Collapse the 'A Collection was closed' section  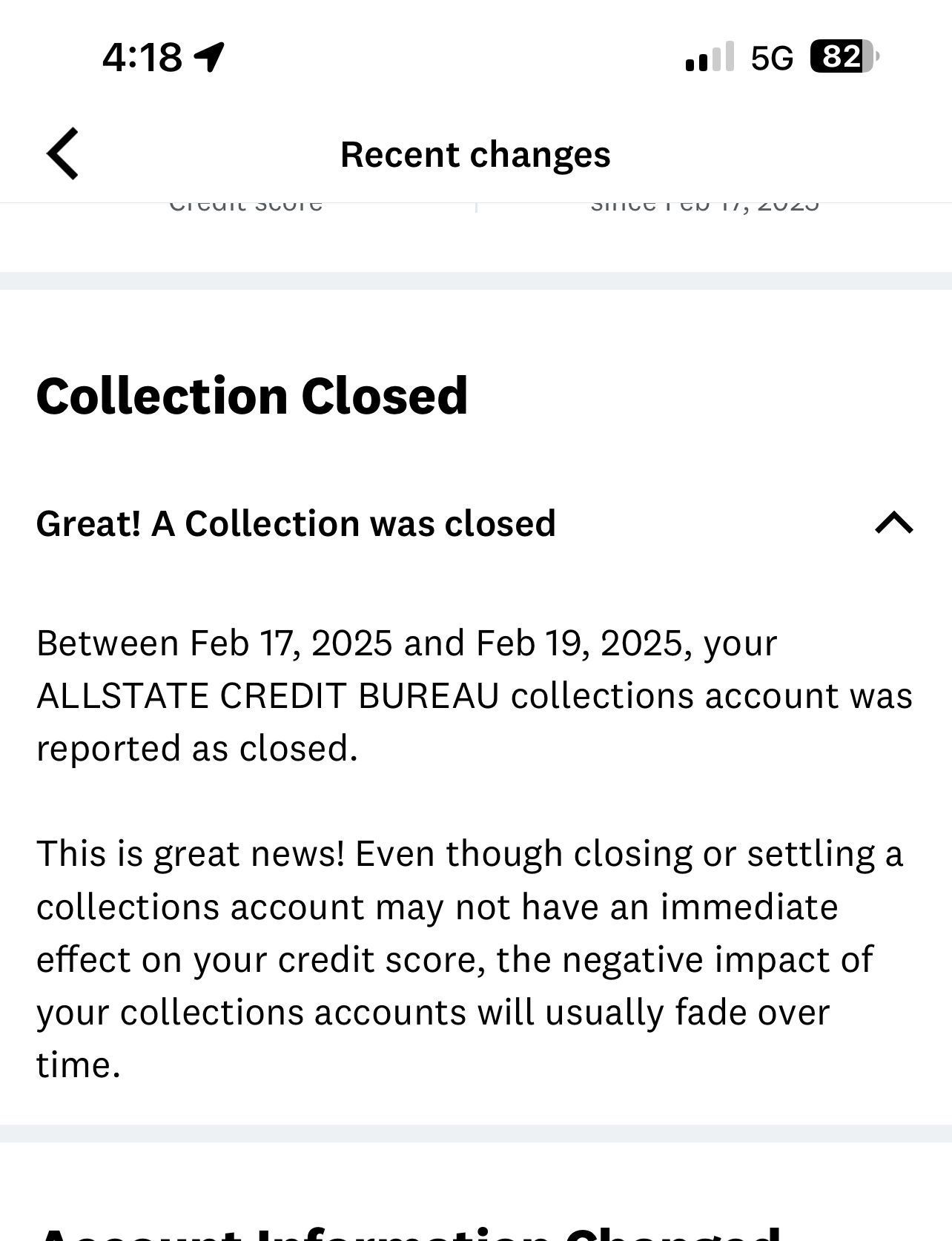893,523
